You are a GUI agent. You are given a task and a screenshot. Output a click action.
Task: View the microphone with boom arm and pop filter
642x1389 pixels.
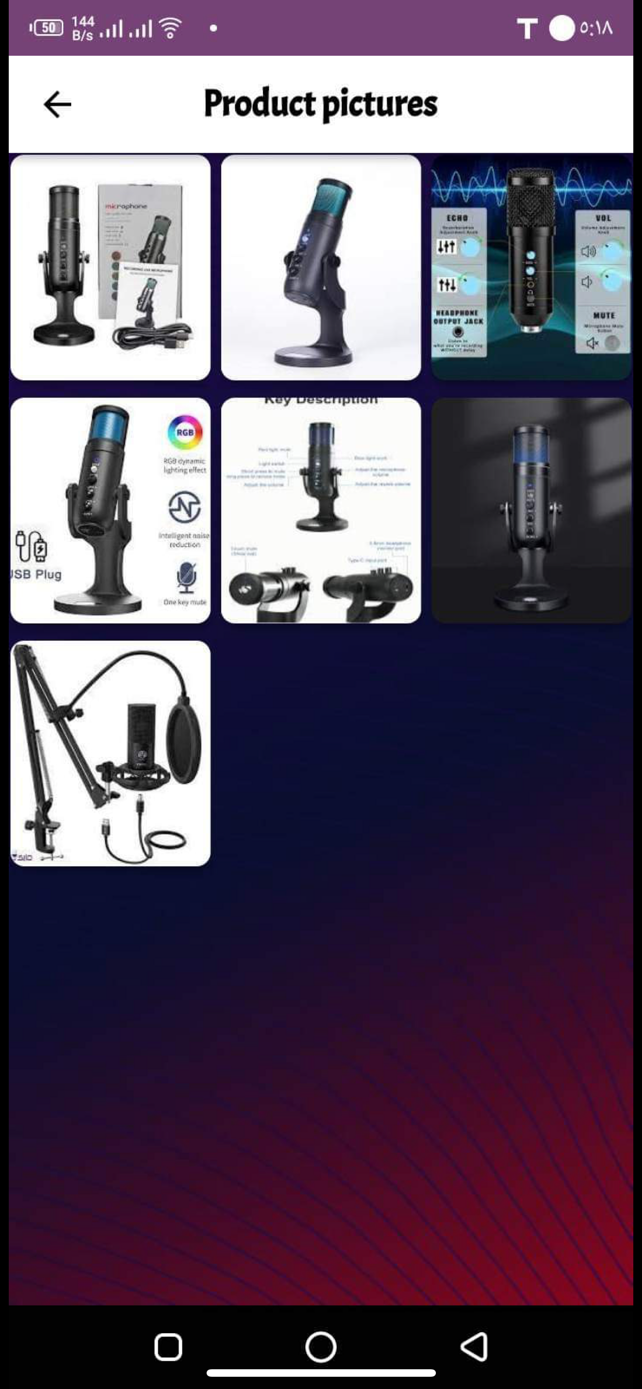110,753
